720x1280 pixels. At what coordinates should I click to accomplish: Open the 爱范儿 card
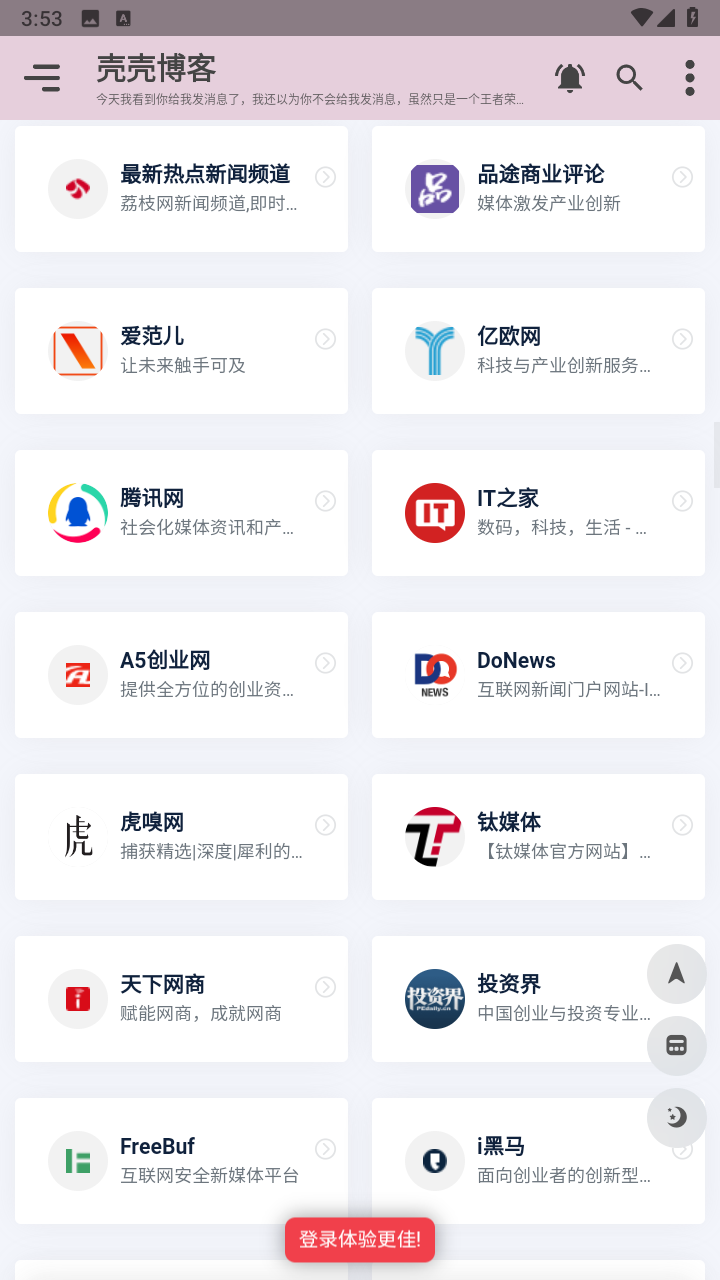[x=181, y=351]
